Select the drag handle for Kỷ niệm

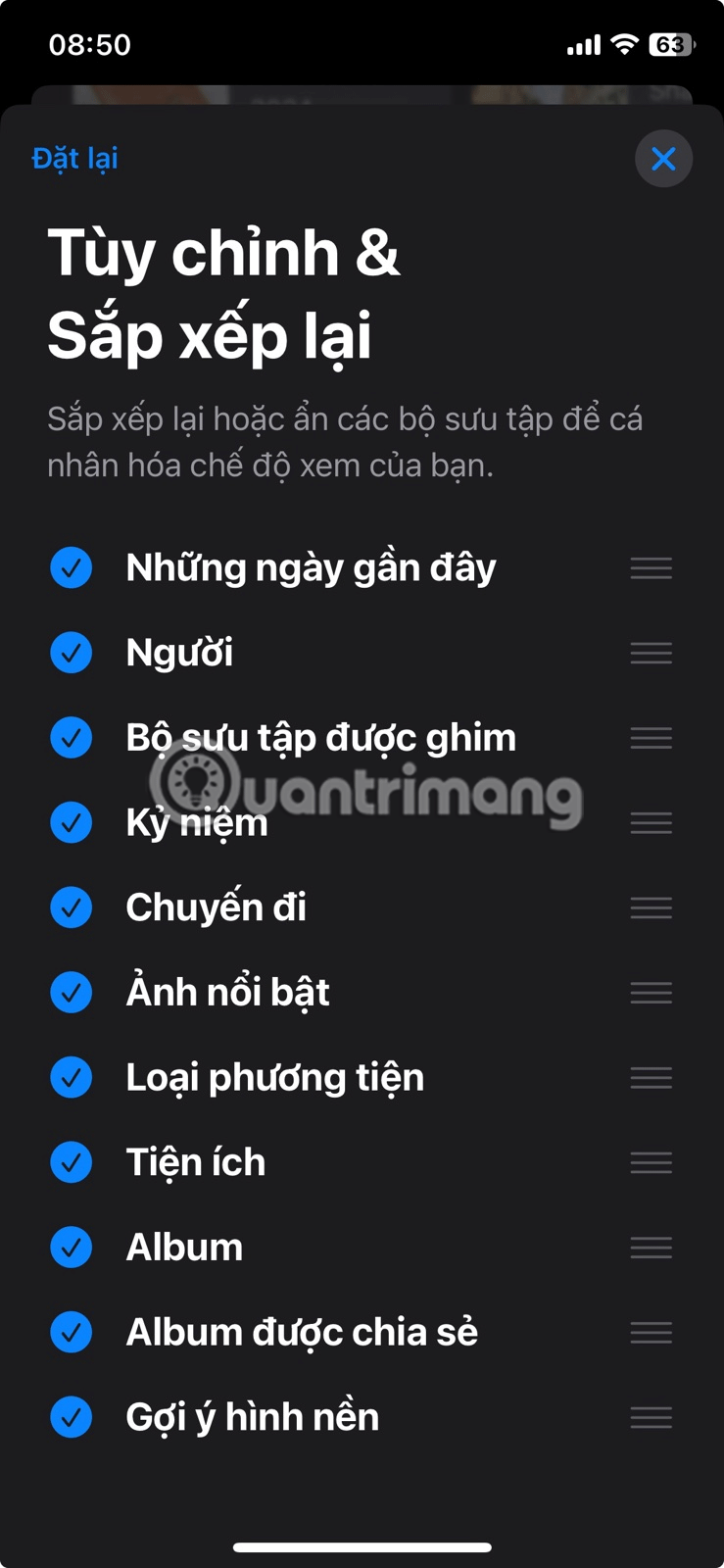[651, 823]
